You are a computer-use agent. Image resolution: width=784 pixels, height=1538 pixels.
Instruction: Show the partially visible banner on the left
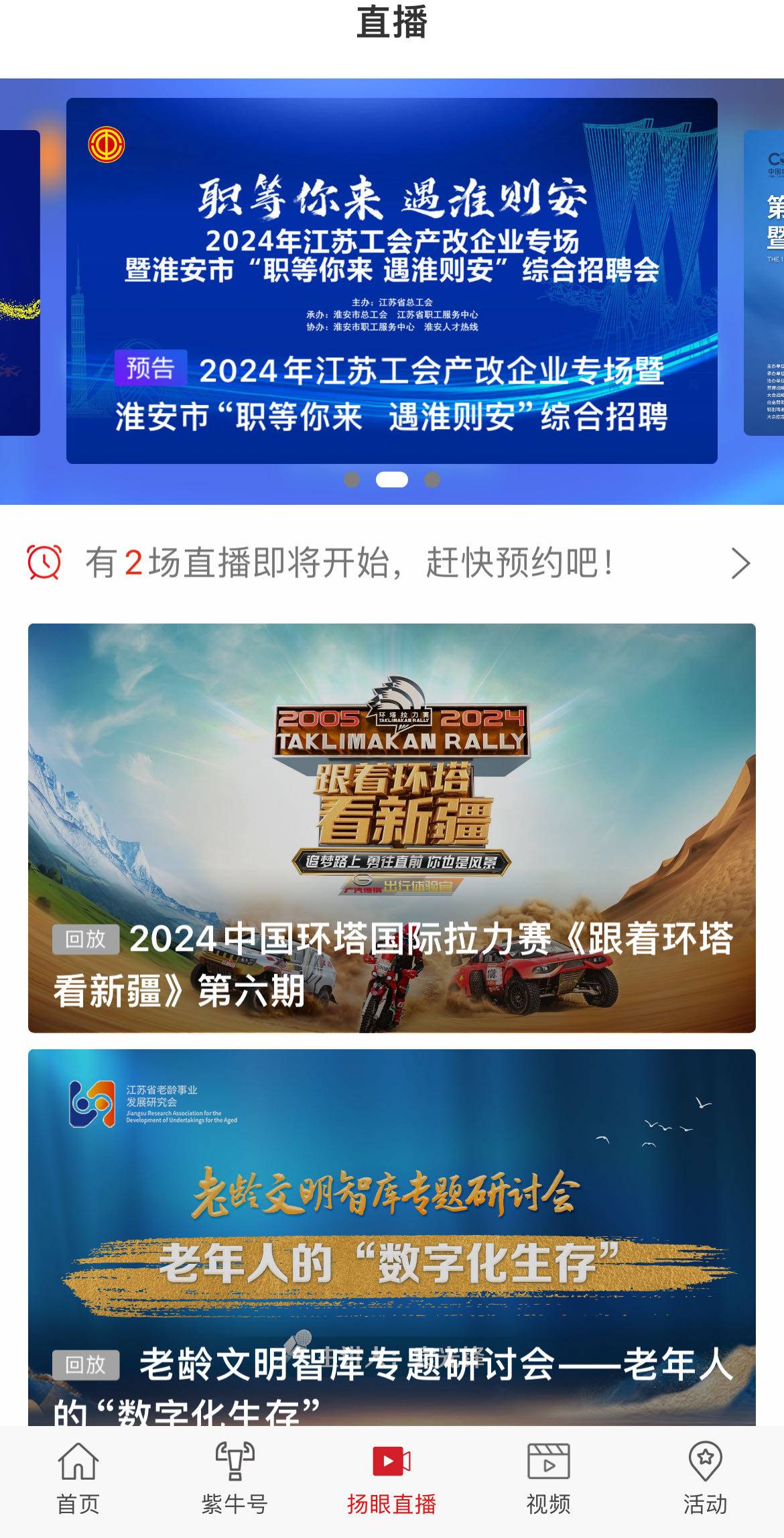[19, 282]
